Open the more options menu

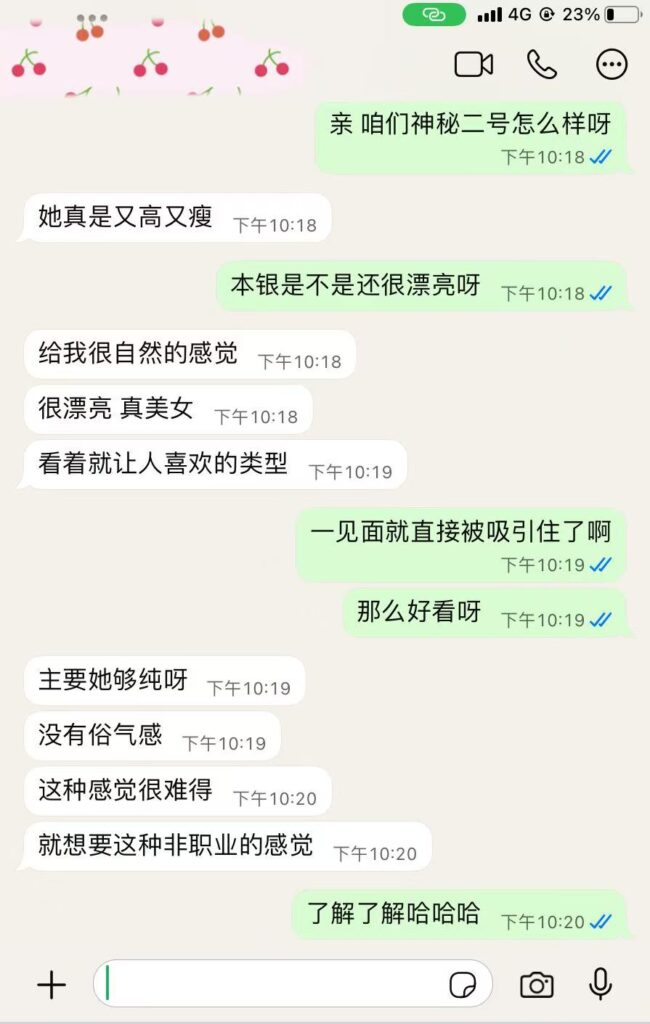coord(611,65)
